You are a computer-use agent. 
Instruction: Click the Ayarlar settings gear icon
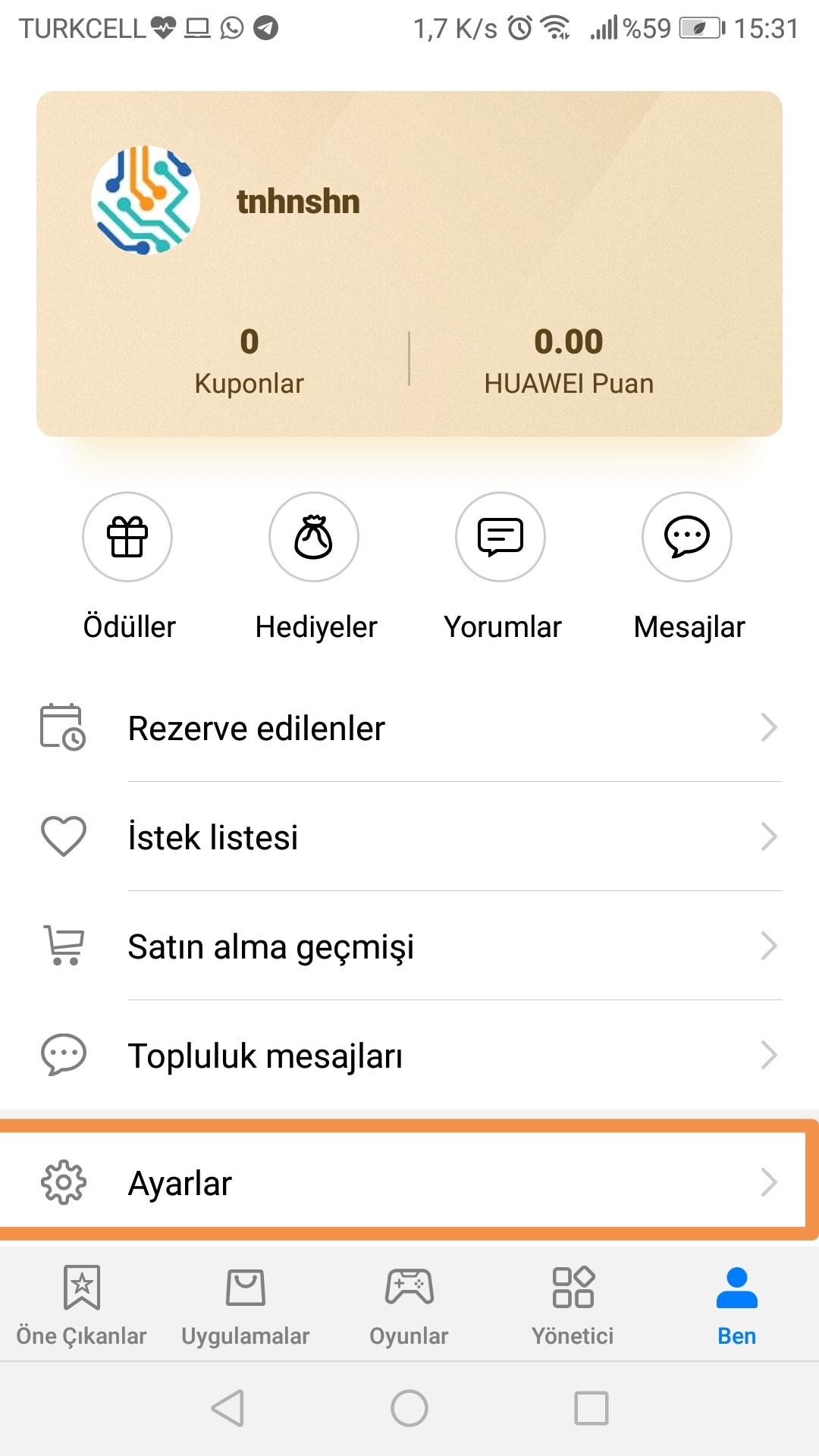point(64,1181)
